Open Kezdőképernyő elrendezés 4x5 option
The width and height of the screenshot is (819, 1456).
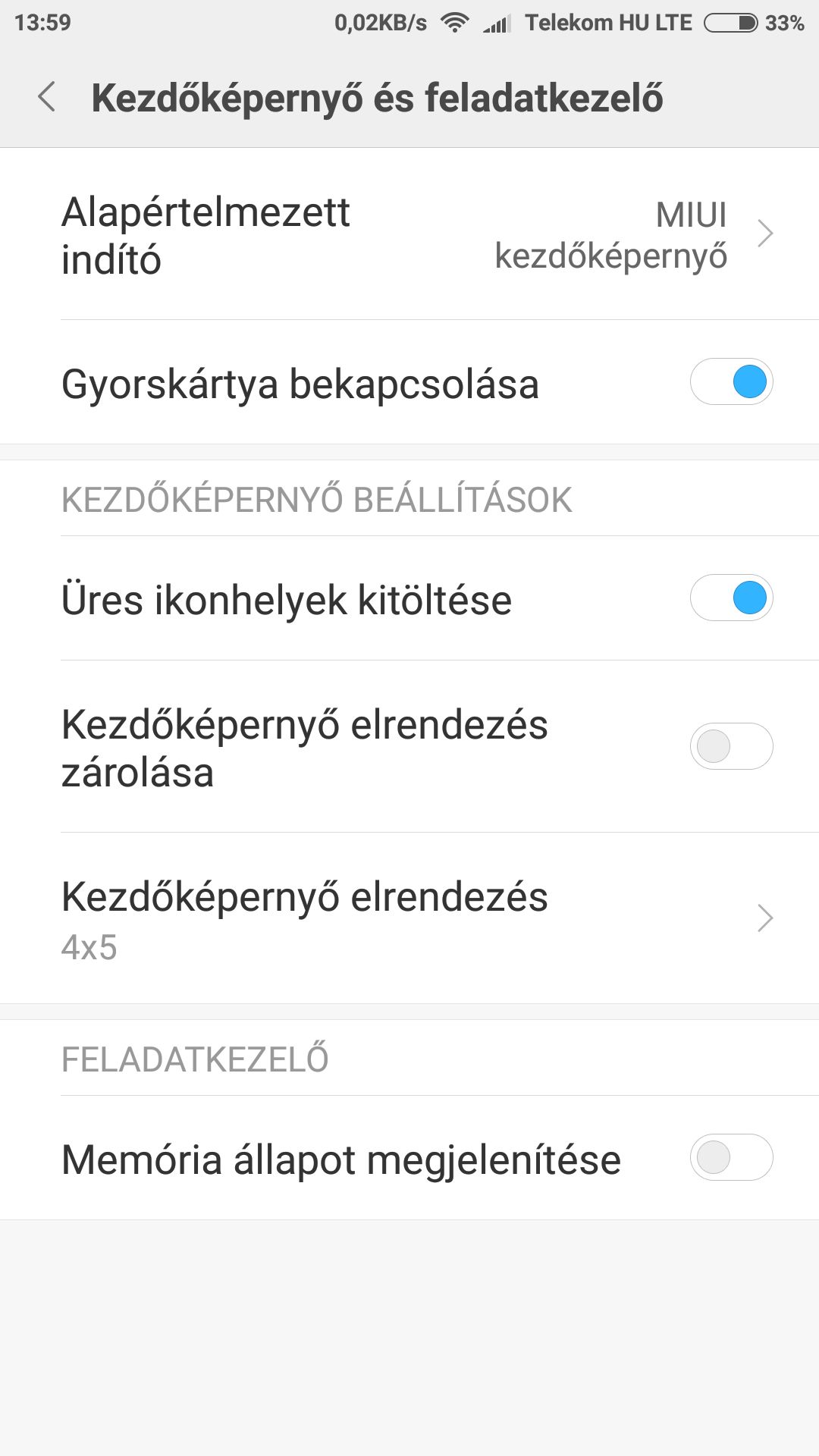[409, 919]
